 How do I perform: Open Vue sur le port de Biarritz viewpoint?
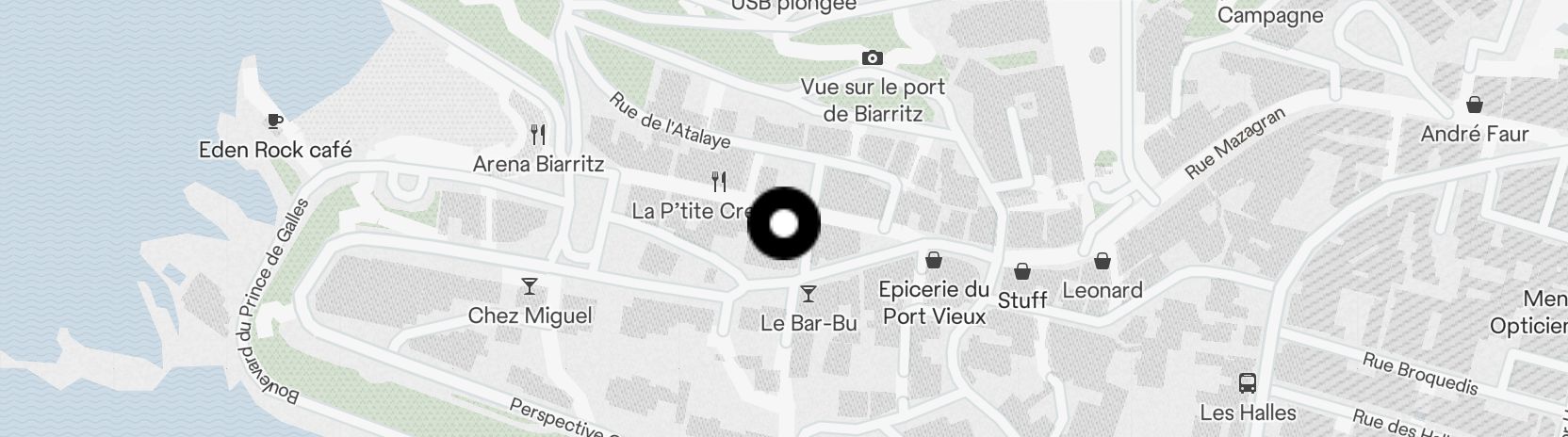point(873,58)
